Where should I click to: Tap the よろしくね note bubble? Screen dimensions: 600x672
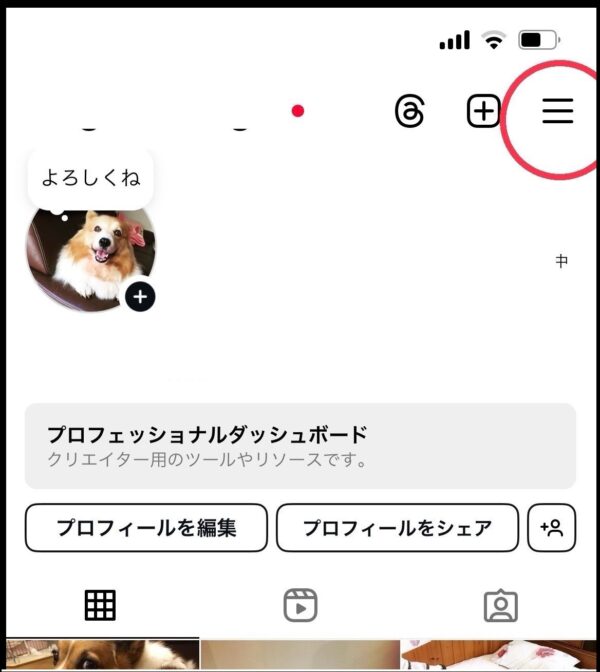(90, 179)
